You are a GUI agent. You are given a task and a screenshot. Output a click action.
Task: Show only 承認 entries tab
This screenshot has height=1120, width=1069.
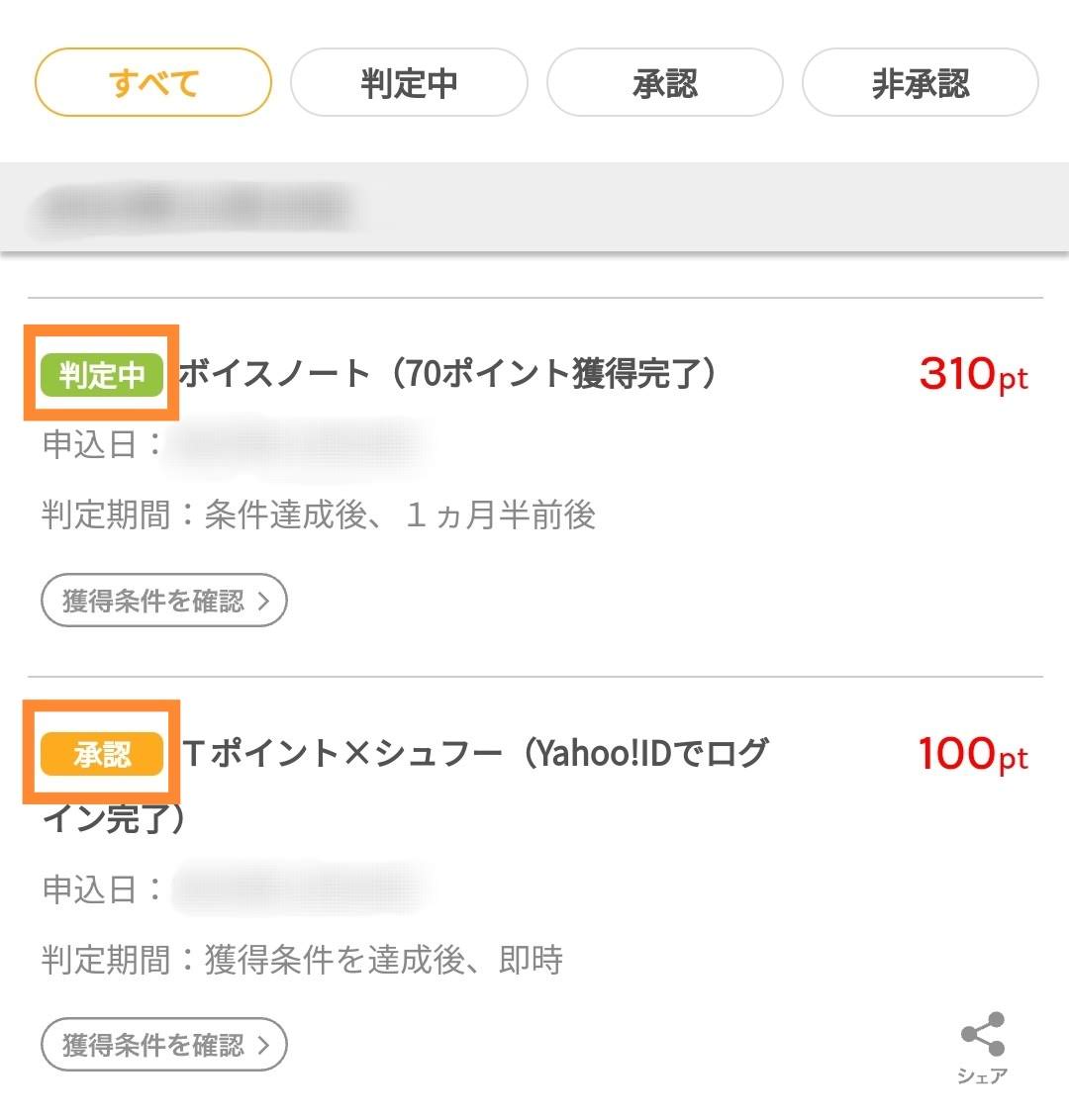pos(664,83)
